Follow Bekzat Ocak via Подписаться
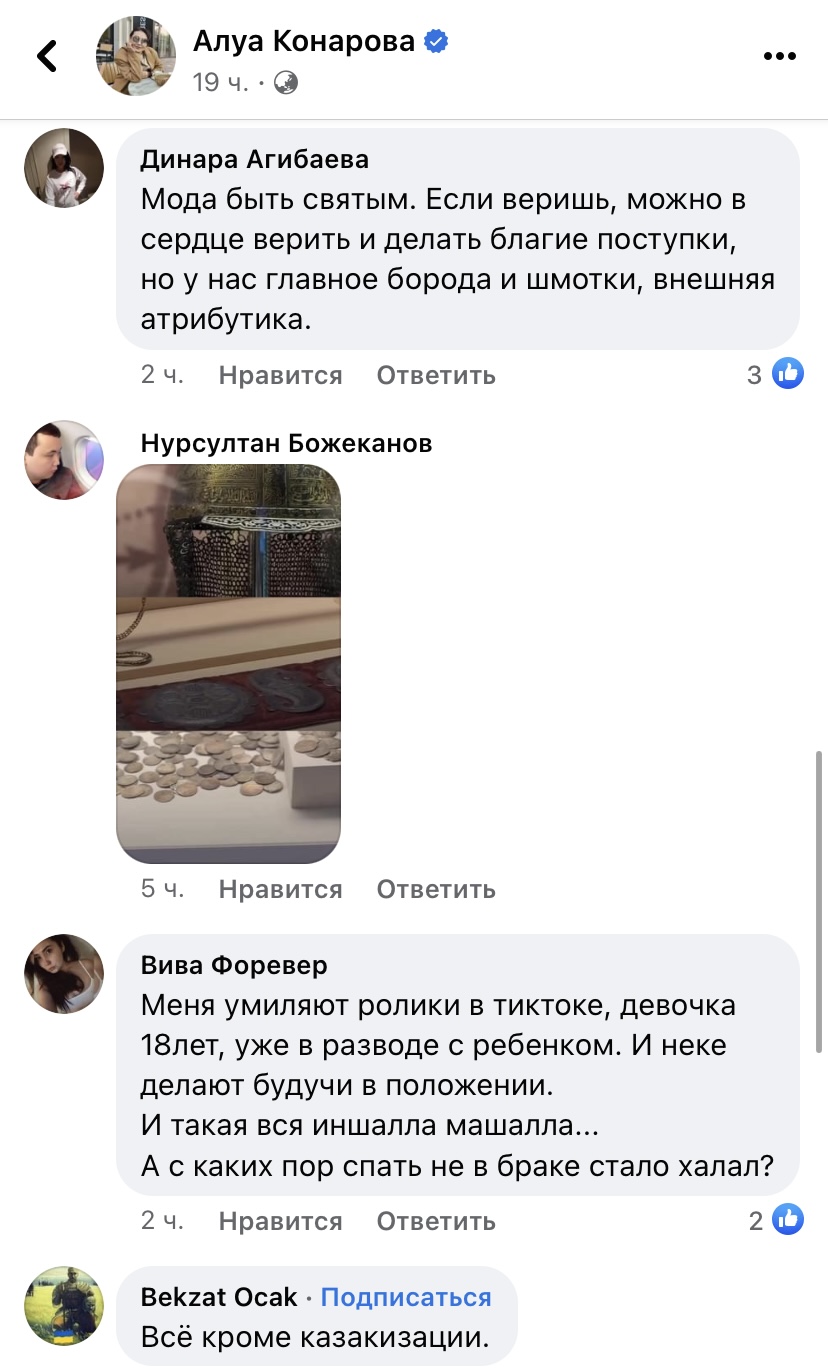This screenshot has height=1371, width=828. pyautogui.click(x=406, y=1297)
